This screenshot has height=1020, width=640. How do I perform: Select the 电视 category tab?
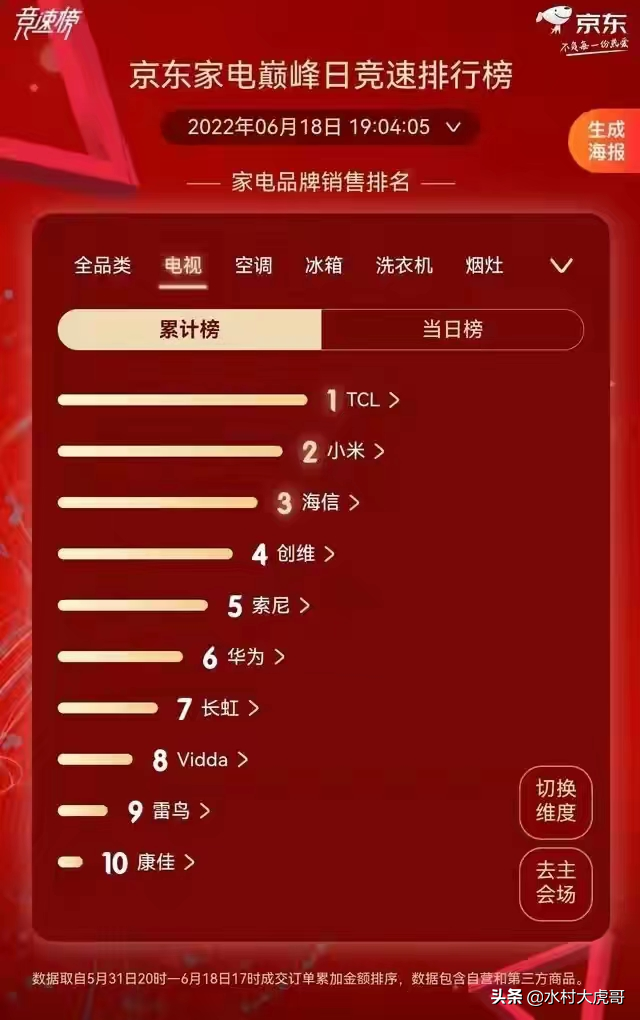(x=183, y=265)
